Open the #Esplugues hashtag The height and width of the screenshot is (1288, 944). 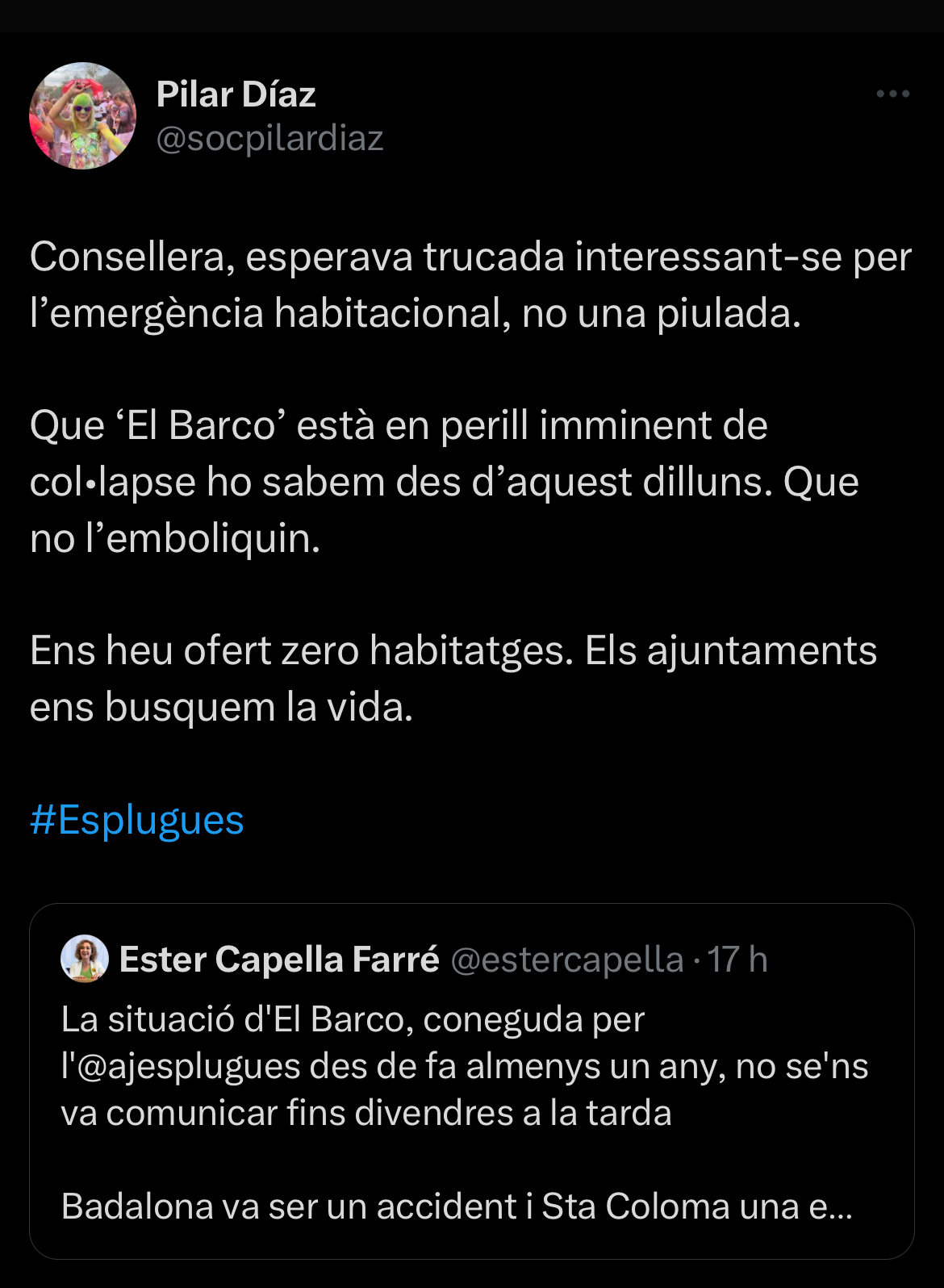136,821
